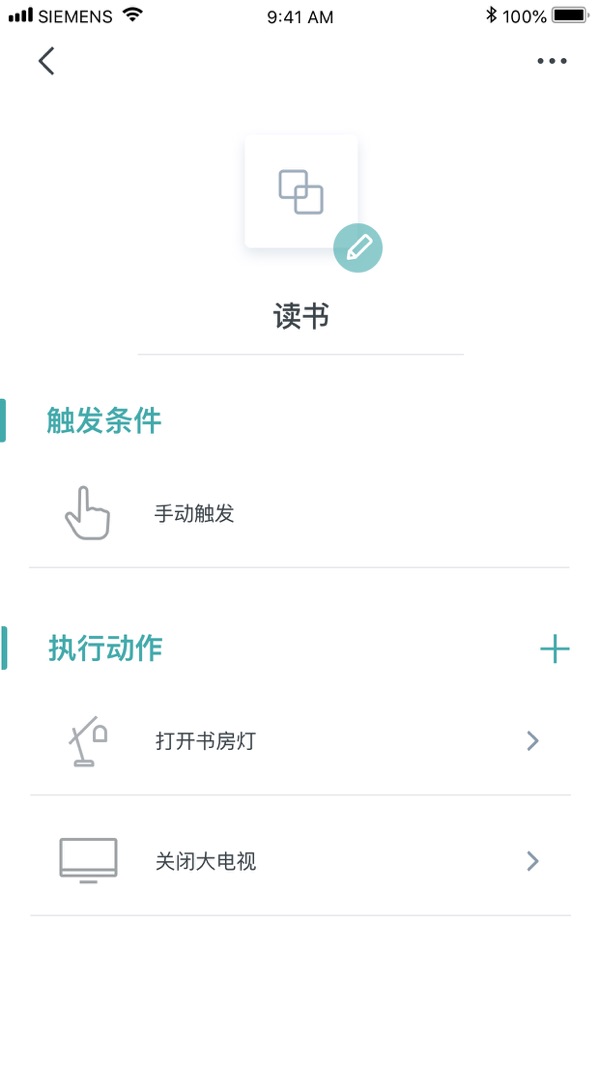This screenshot has height=1067, width=600.
Task: Open the three-dot overflow menu
Action: point(552,61)
